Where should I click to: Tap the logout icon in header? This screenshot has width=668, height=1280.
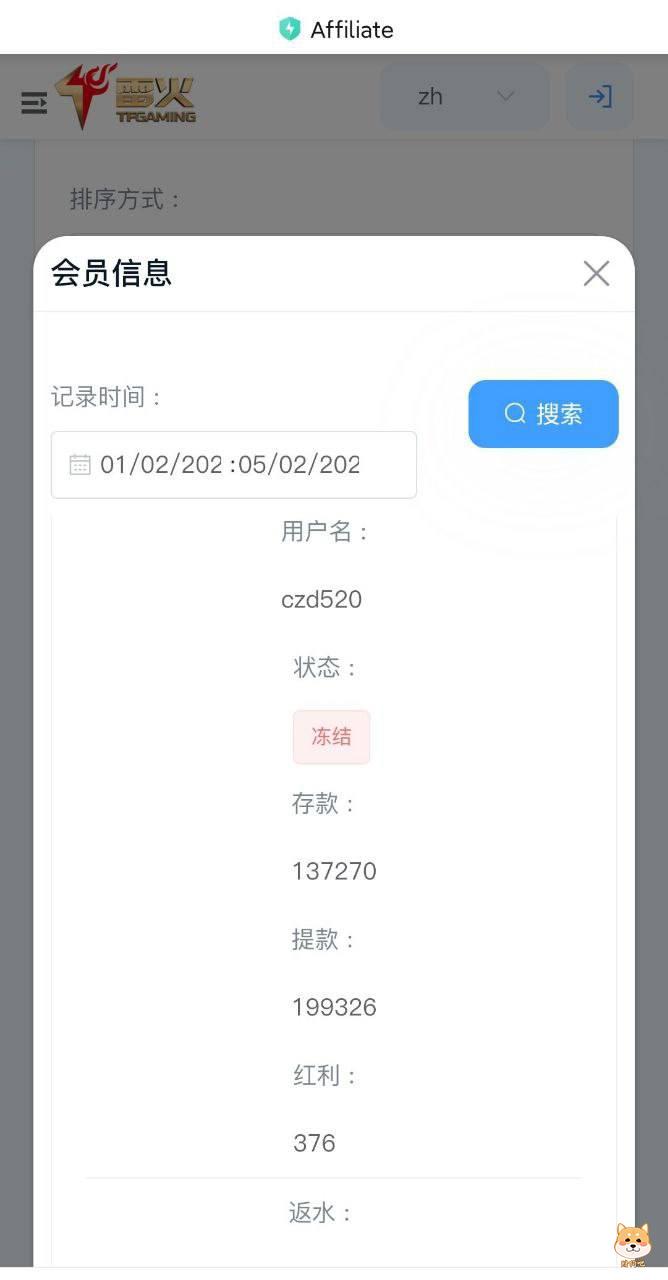[x=599, y=97]
